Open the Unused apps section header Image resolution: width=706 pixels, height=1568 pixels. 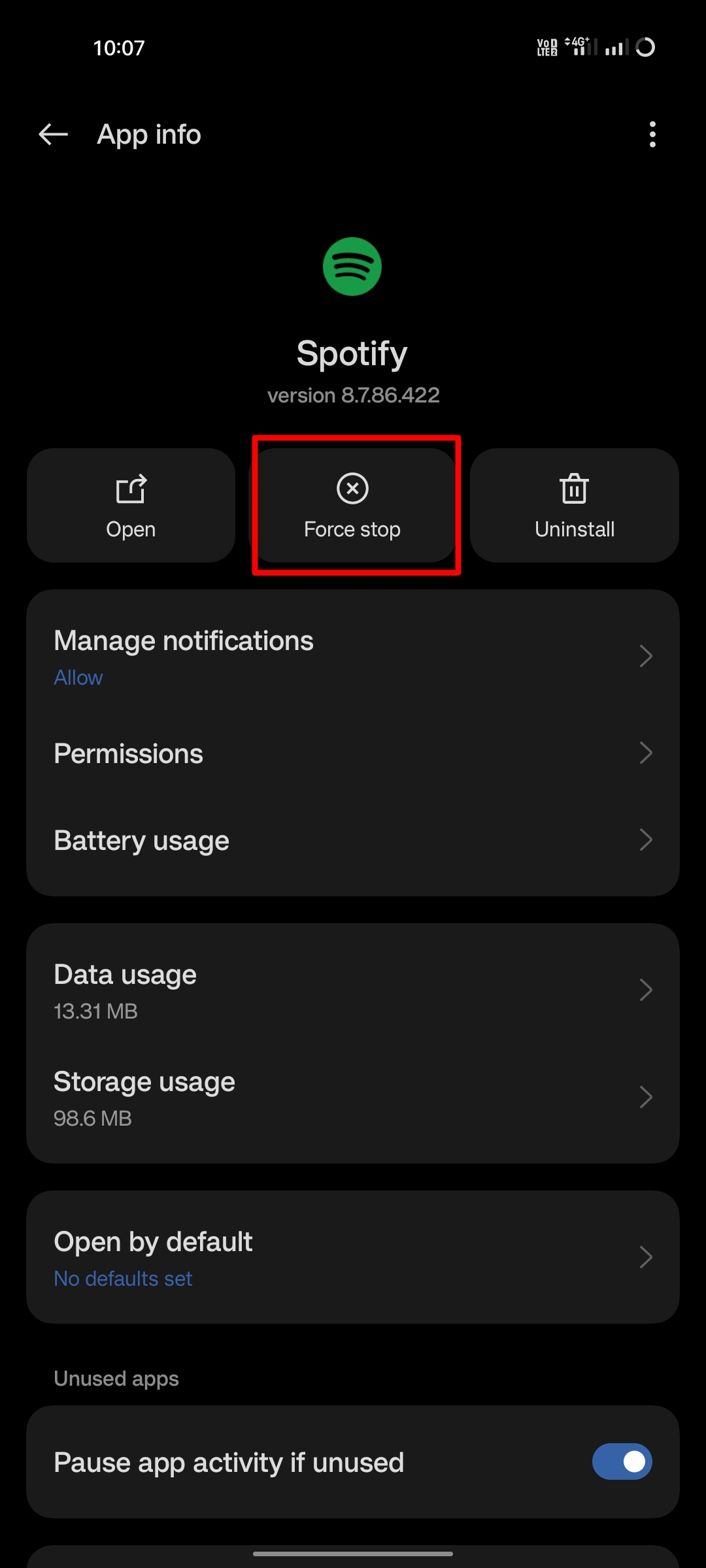click(116, 1378)
